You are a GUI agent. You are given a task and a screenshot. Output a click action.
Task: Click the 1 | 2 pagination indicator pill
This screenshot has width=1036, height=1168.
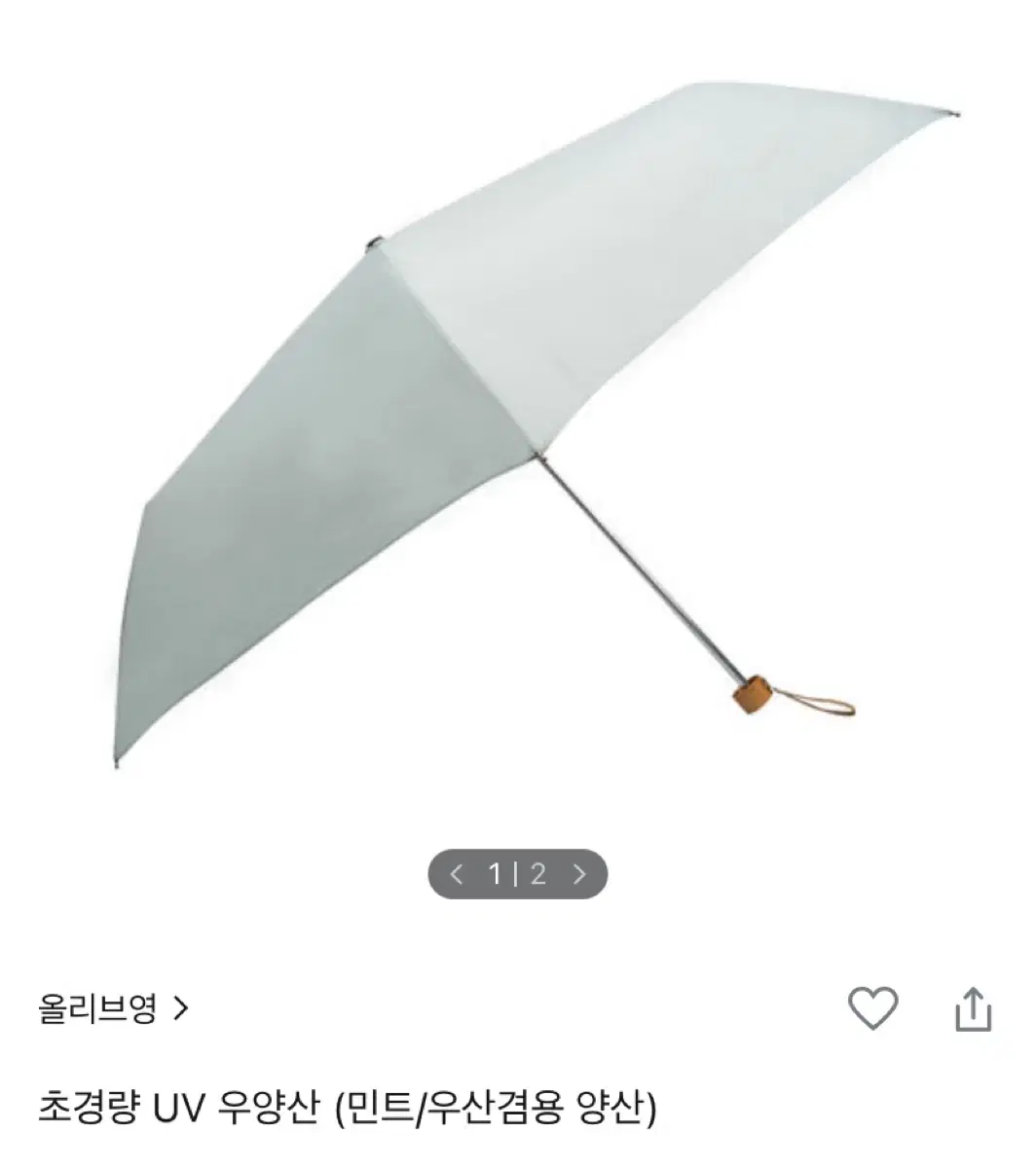pos(517,875)
